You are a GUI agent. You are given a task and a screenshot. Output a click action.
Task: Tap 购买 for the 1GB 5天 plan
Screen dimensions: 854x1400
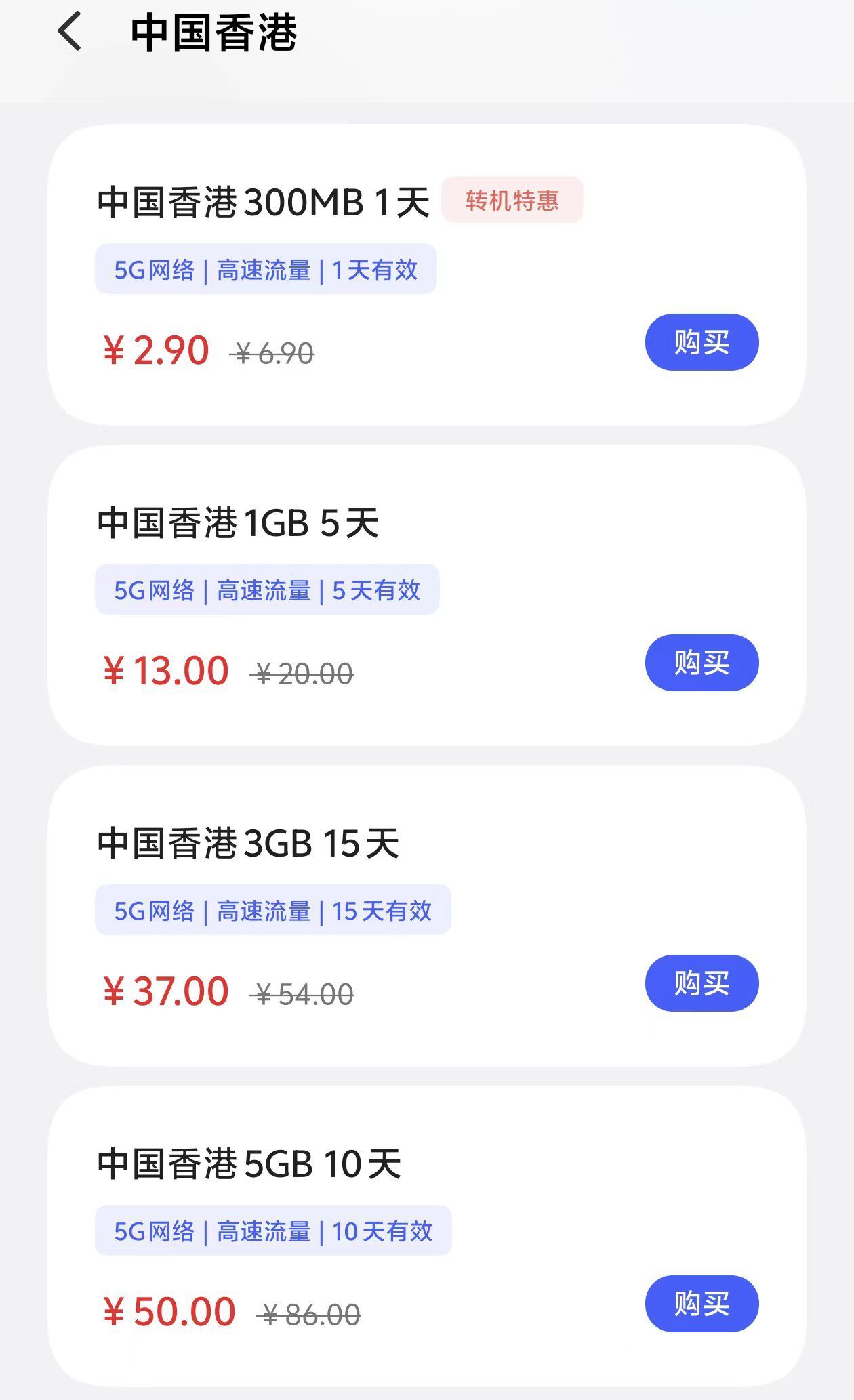[x=701, y=663]
